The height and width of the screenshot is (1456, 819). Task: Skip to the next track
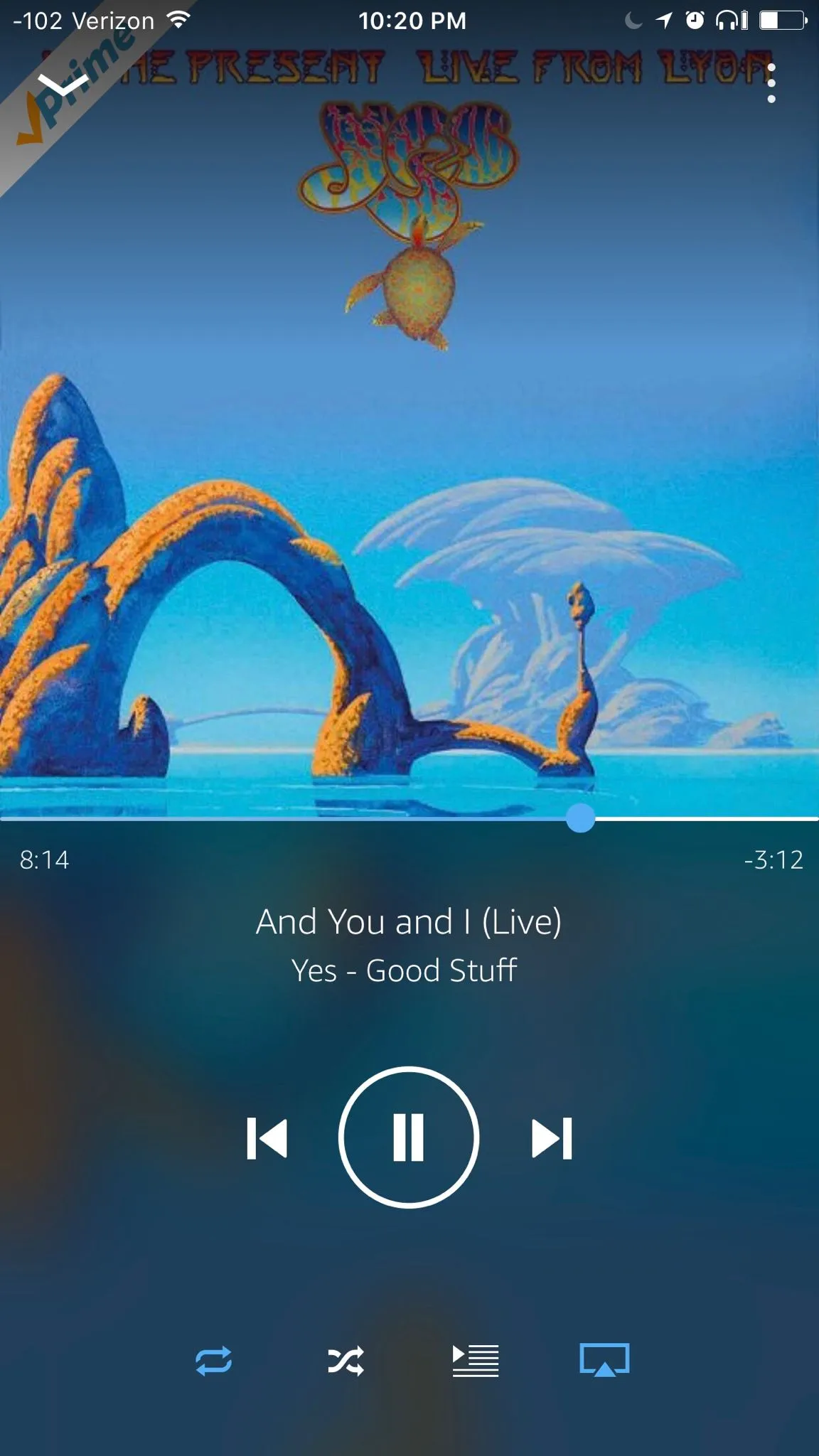[552, 1138]
